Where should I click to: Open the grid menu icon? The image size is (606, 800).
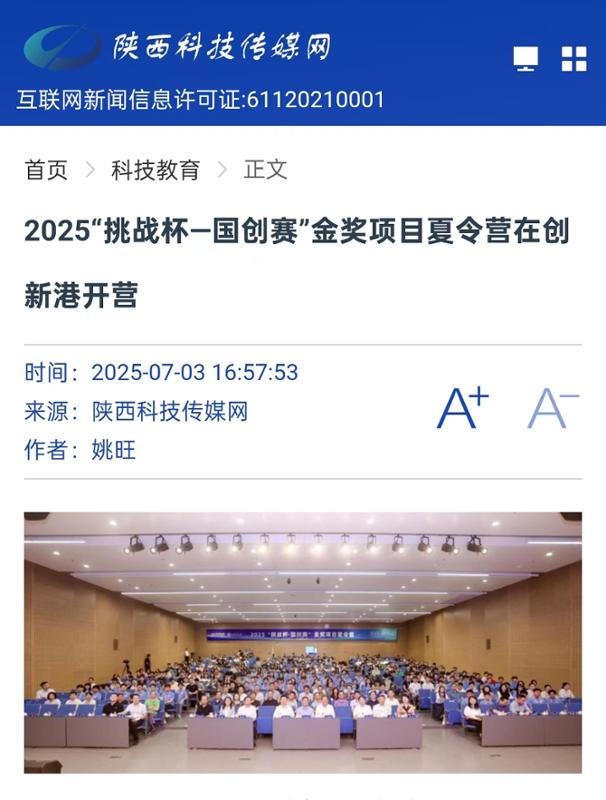tap(574, 59)
